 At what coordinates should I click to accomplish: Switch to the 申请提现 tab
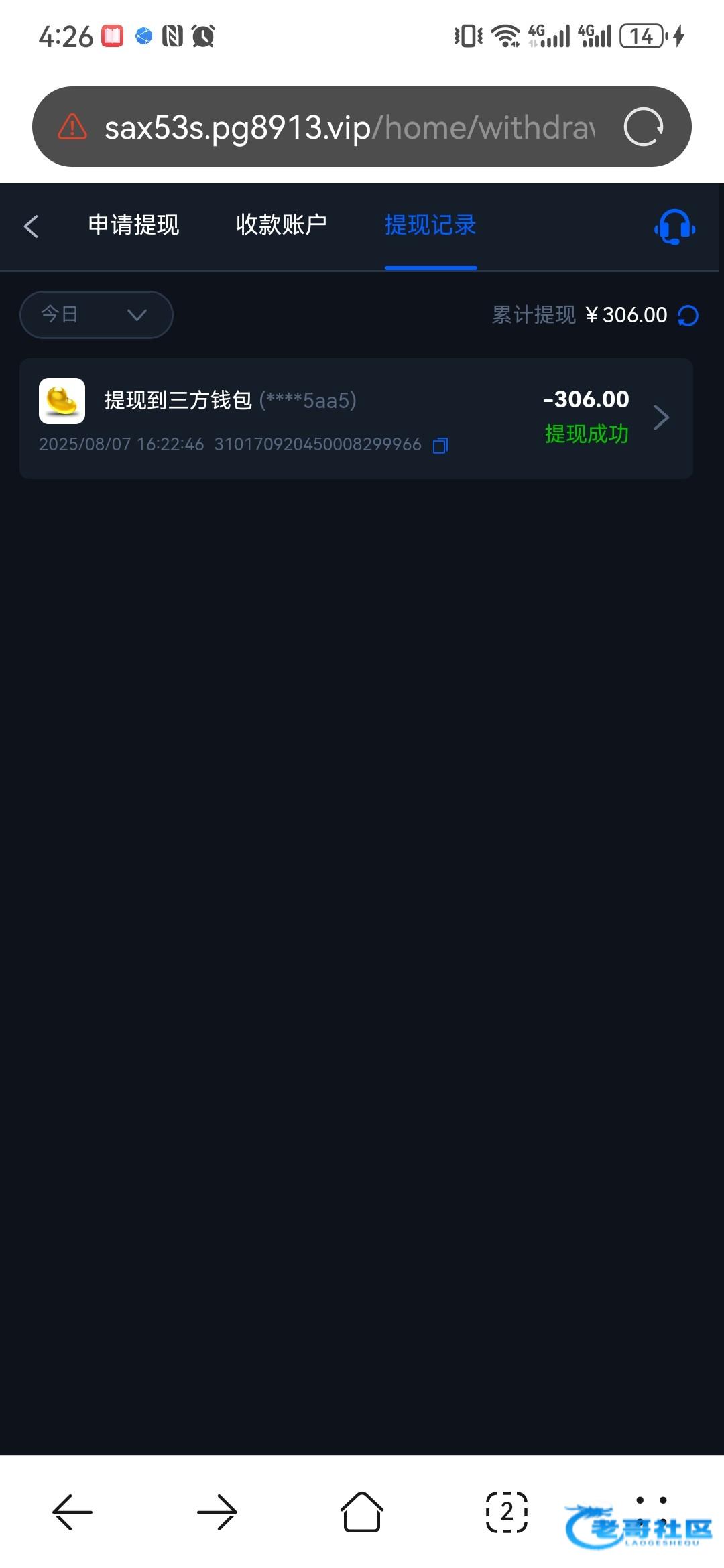click(x=133, y=224)
